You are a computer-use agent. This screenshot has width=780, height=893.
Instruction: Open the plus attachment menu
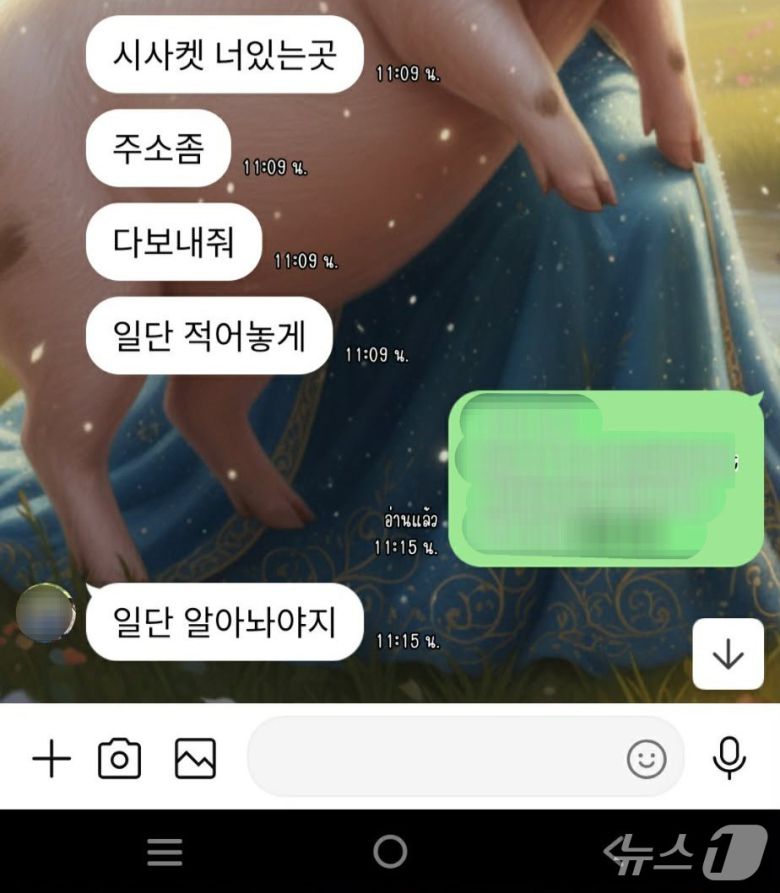52,759
